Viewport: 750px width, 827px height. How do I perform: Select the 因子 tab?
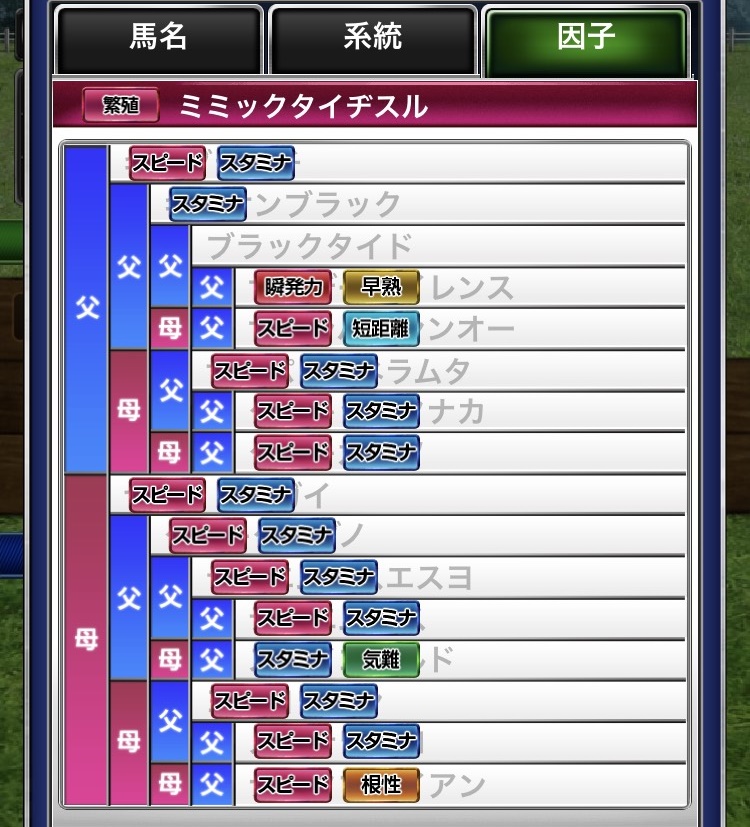click(586, 39)
